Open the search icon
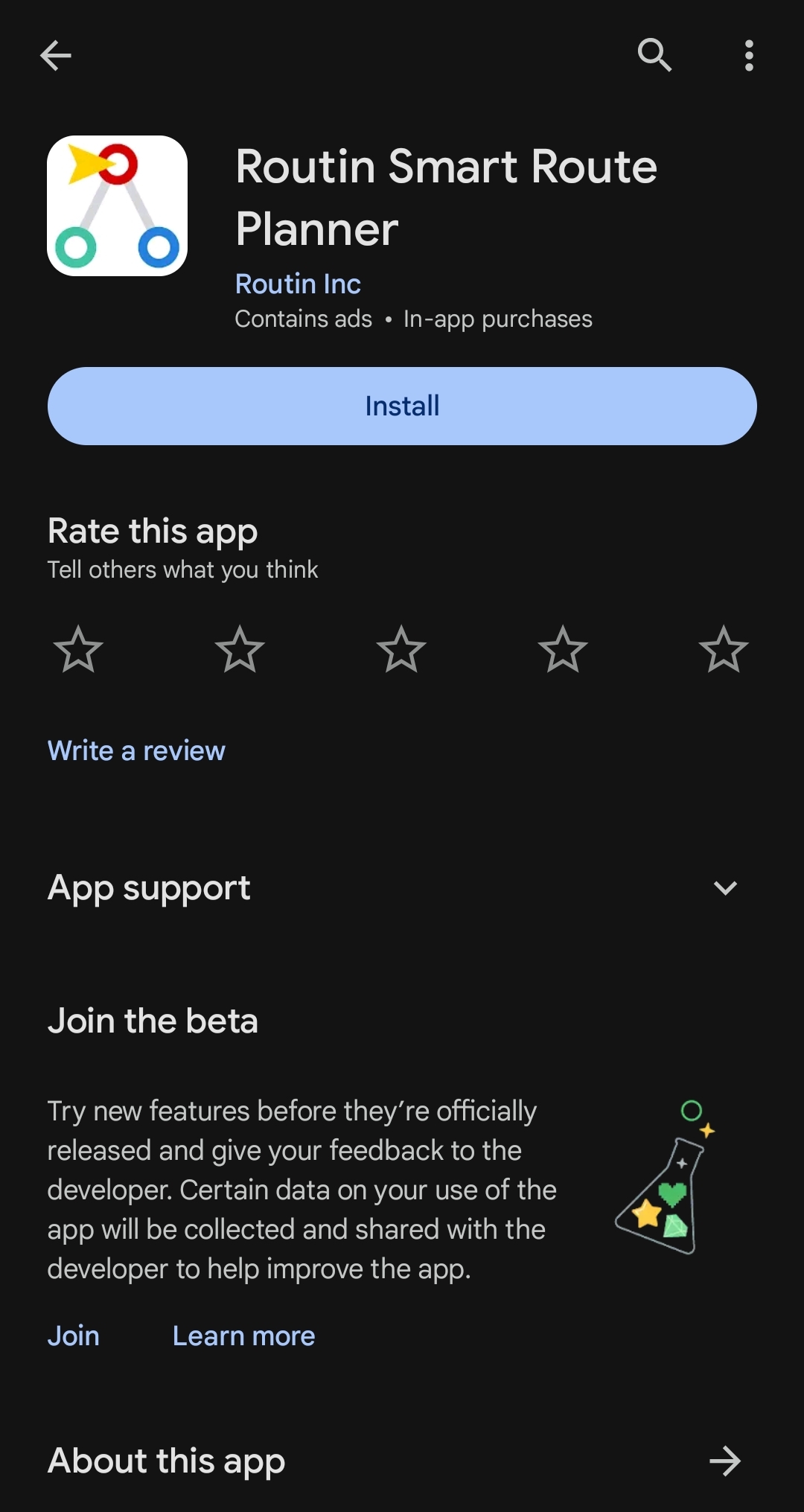The height and width of the screenshot is (1512, 804). pyautogui.click(x=654, y=55)
